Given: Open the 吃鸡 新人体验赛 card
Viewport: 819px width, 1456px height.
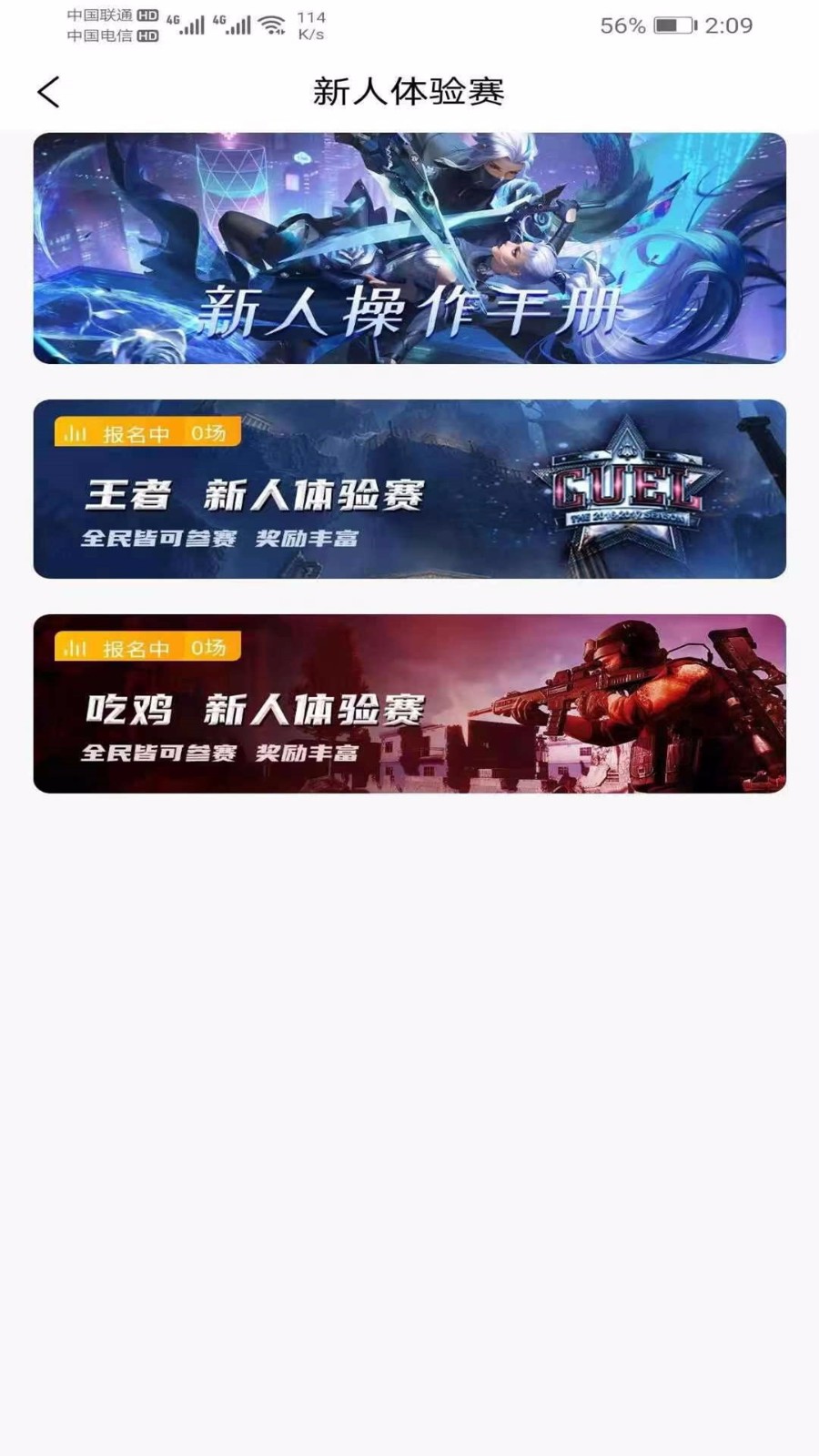Looking at the screenshot, I should pos(409,703).
